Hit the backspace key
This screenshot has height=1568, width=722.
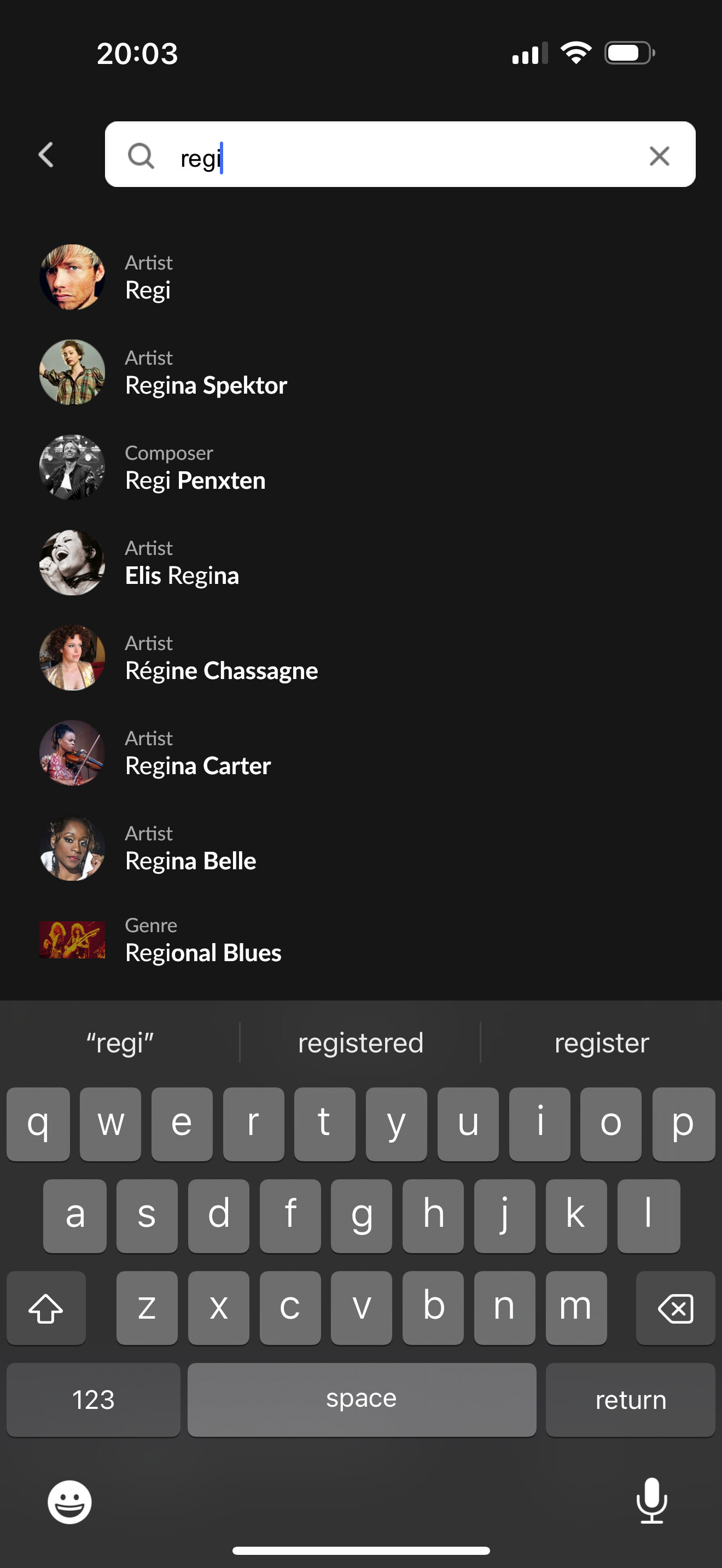pyautogui.click(x=675, y=1308)
